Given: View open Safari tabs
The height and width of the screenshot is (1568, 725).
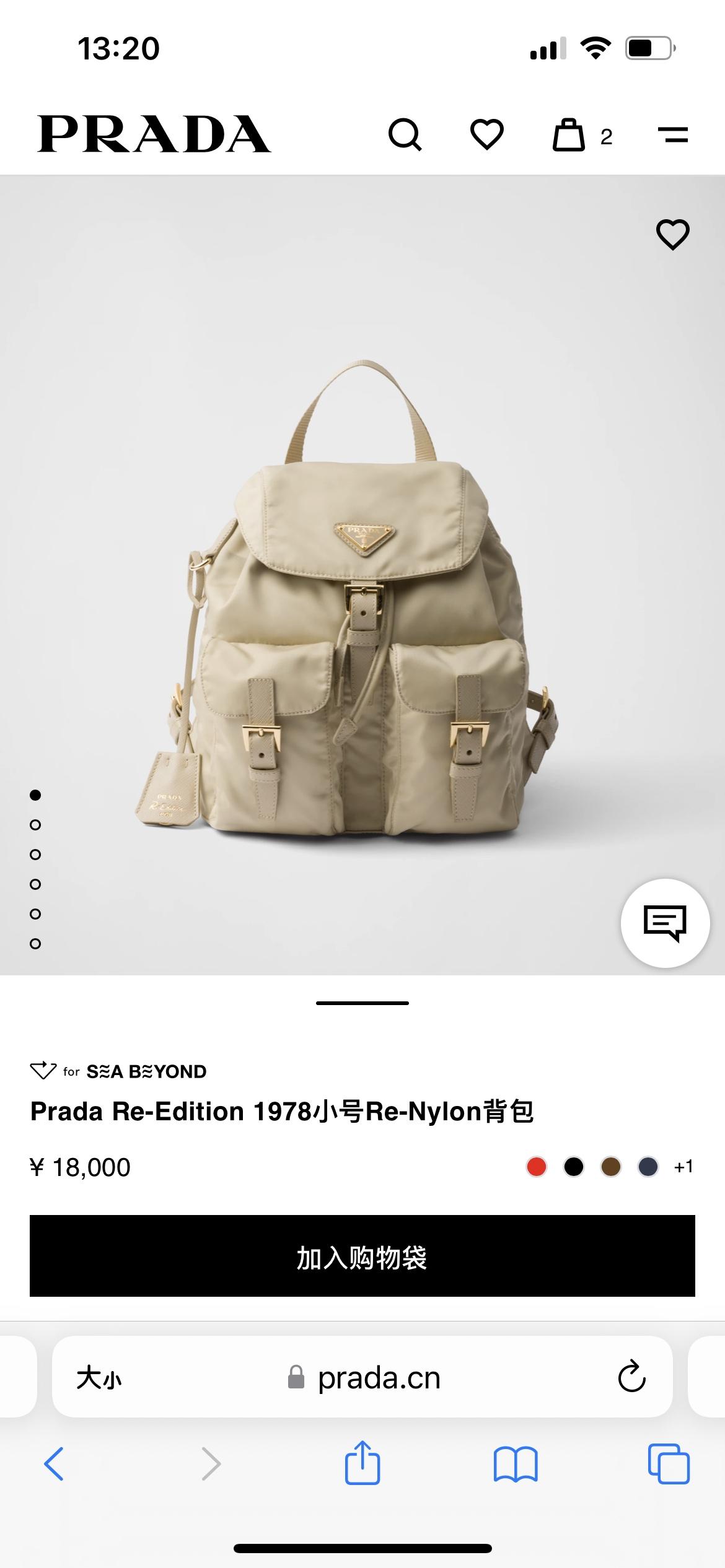Looking at the screenshot, I should pyautogui.click(x=668, y=1464).
